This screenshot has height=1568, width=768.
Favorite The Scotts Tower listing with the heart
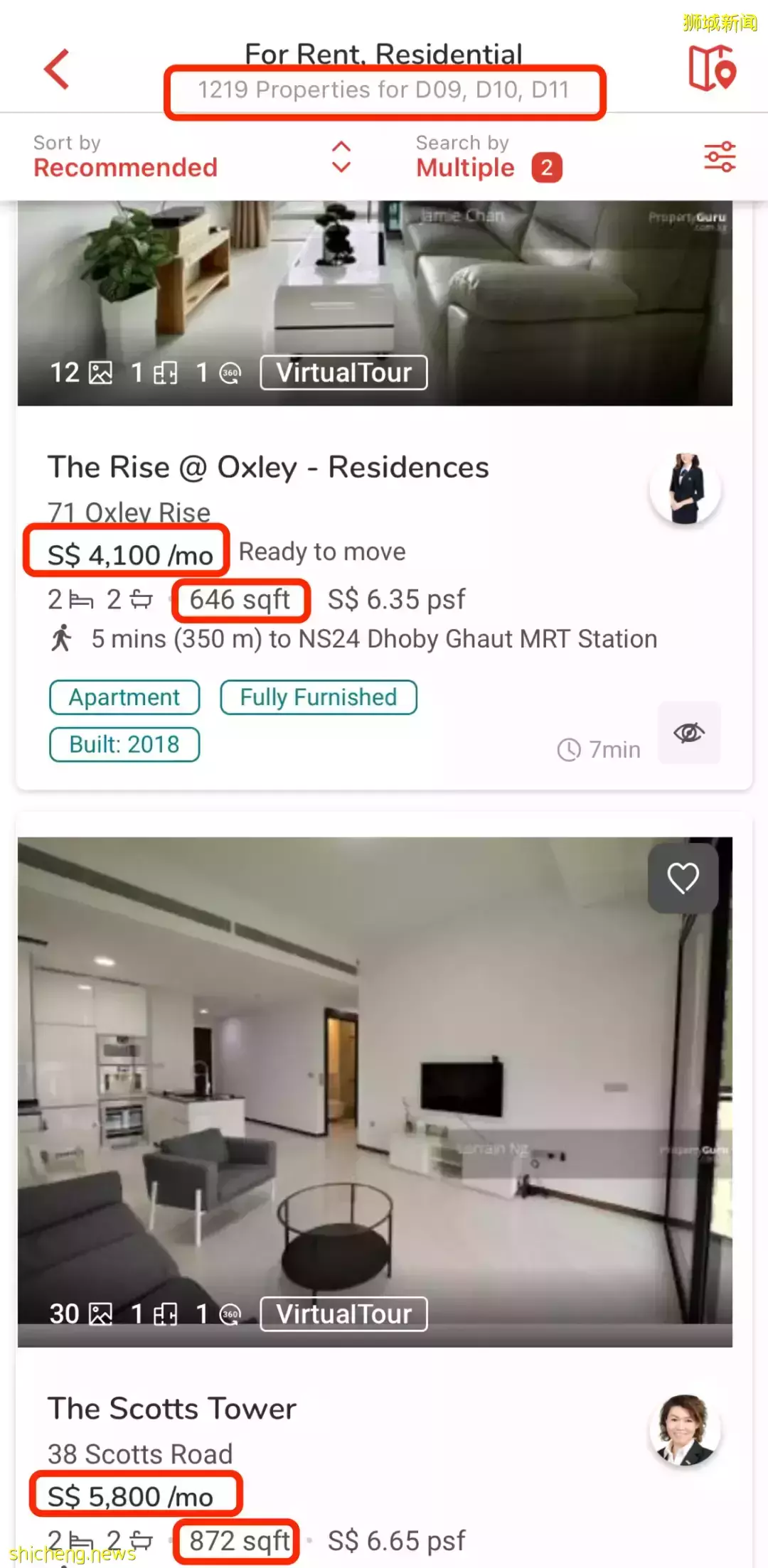[x=683, y=878]
